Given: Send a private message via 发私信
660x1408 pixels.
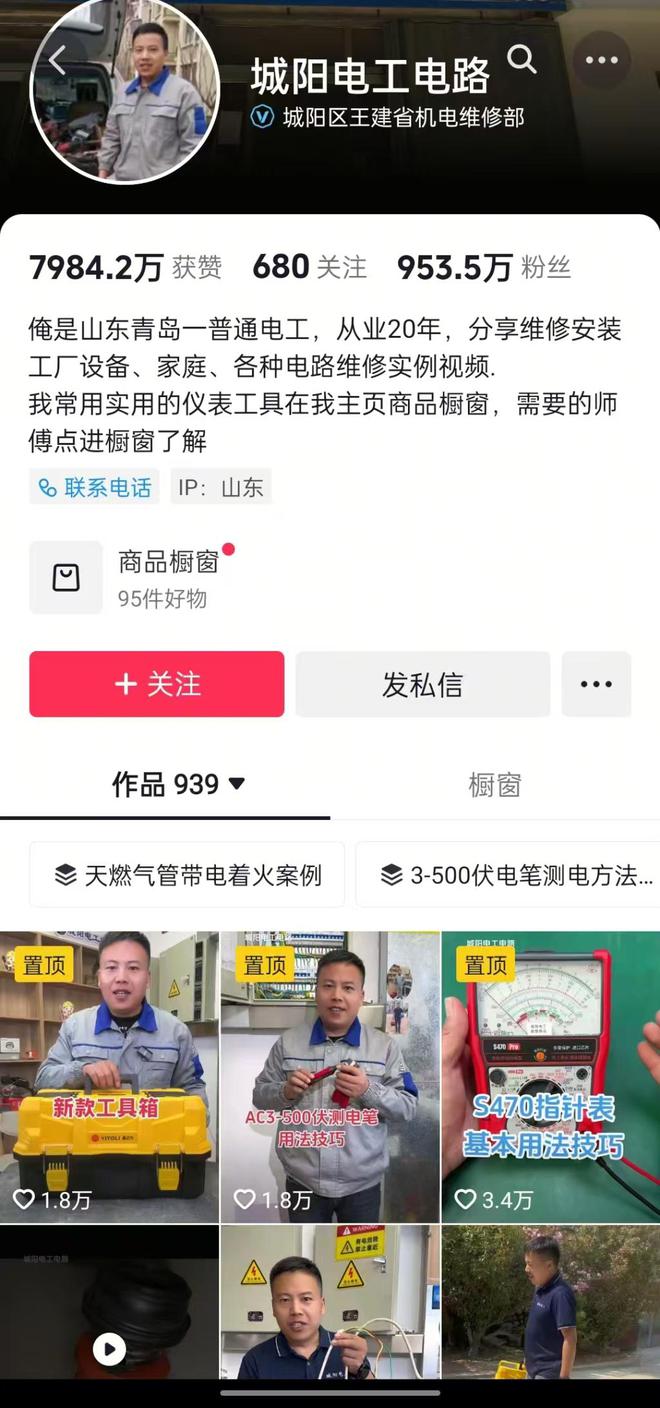Looking at the screenshot, I should tap(422, 684).
